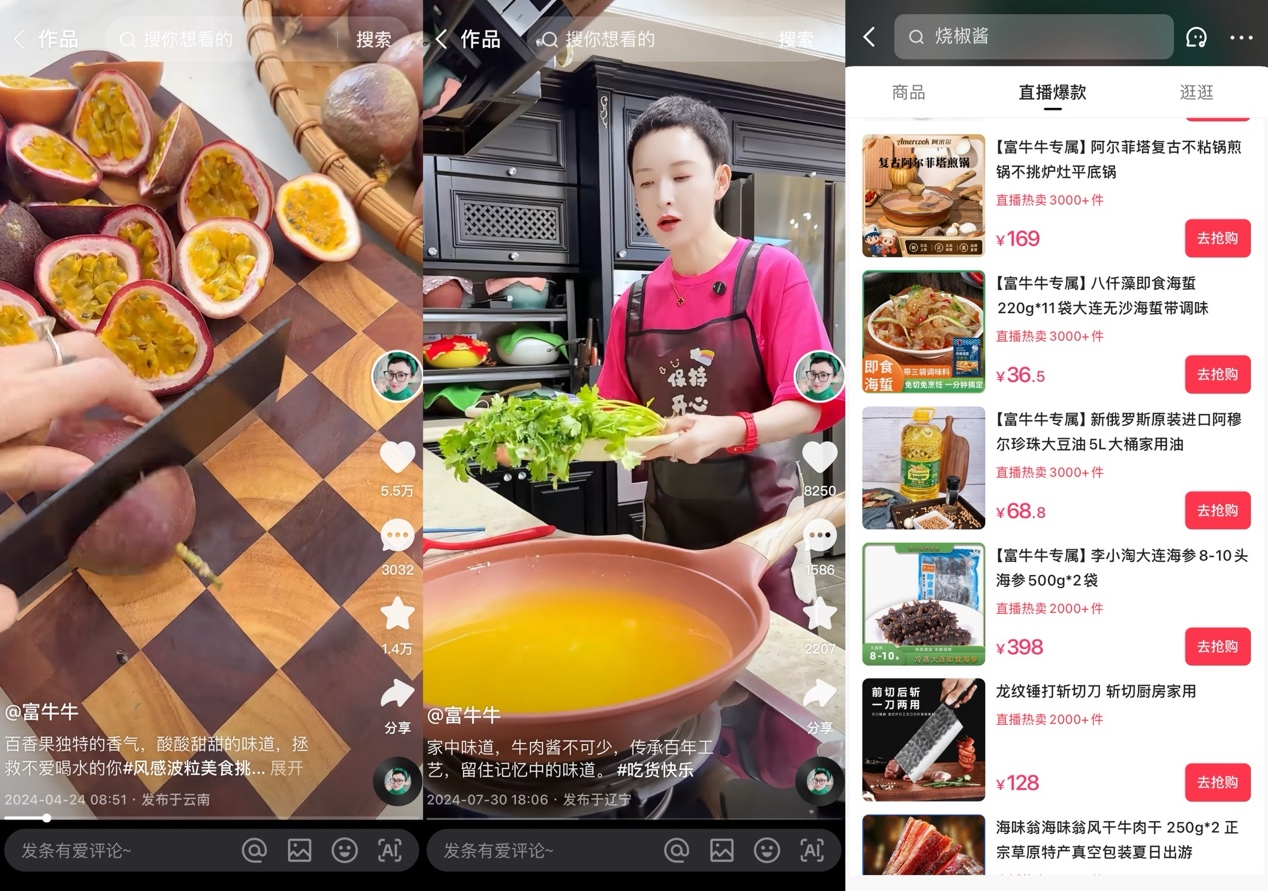Buy the 八仟藻即食海蜇 via 去抢购
Screen dimensions: 1268x891
pos(1217,375)
